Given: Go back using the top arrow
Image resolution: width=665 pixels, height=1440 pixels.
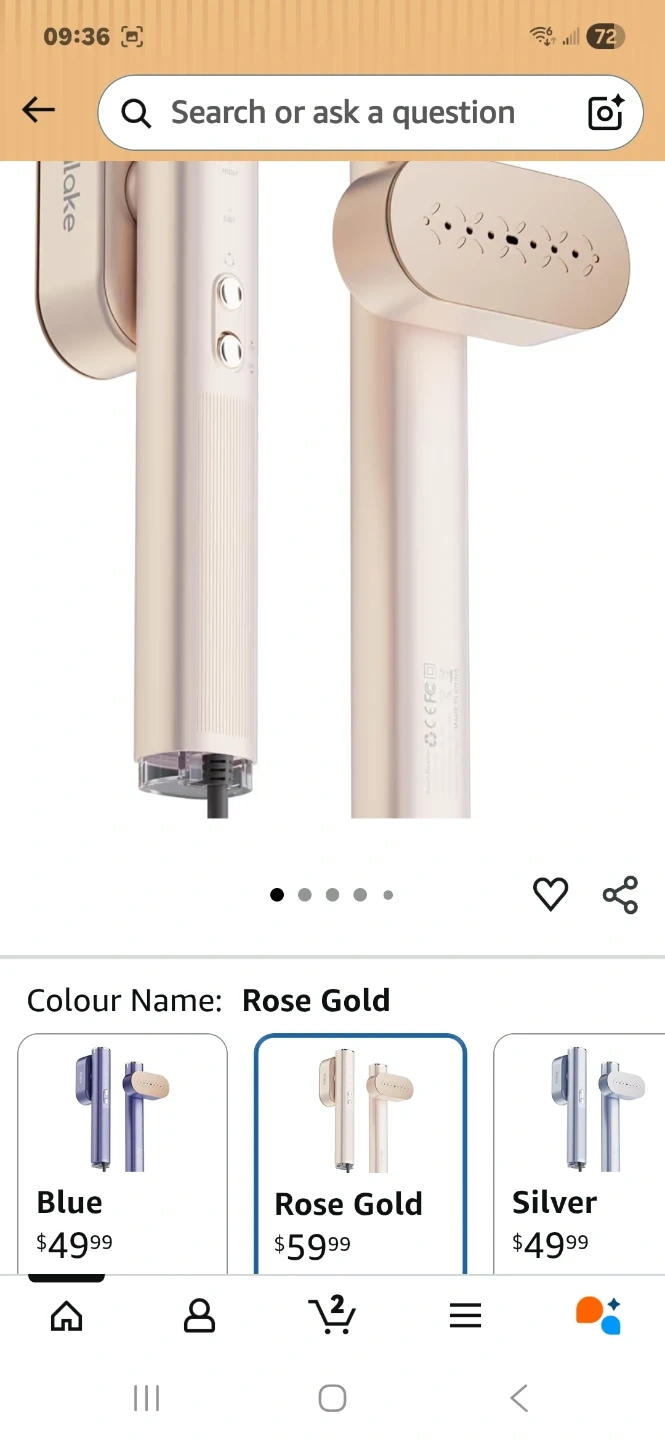Looking at the screenshot, I should click(38, 111).
